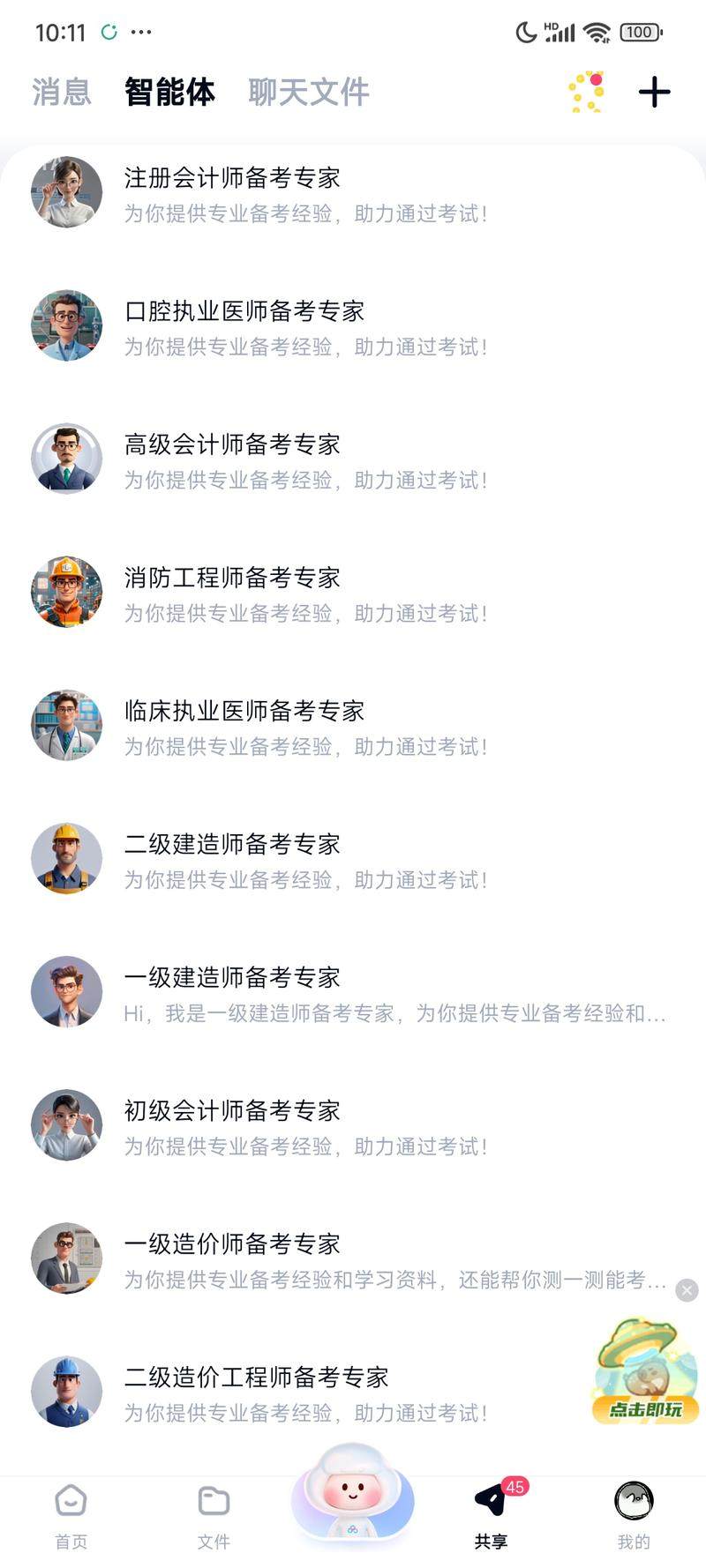Go to the 我的 tab

(634, 1515)
